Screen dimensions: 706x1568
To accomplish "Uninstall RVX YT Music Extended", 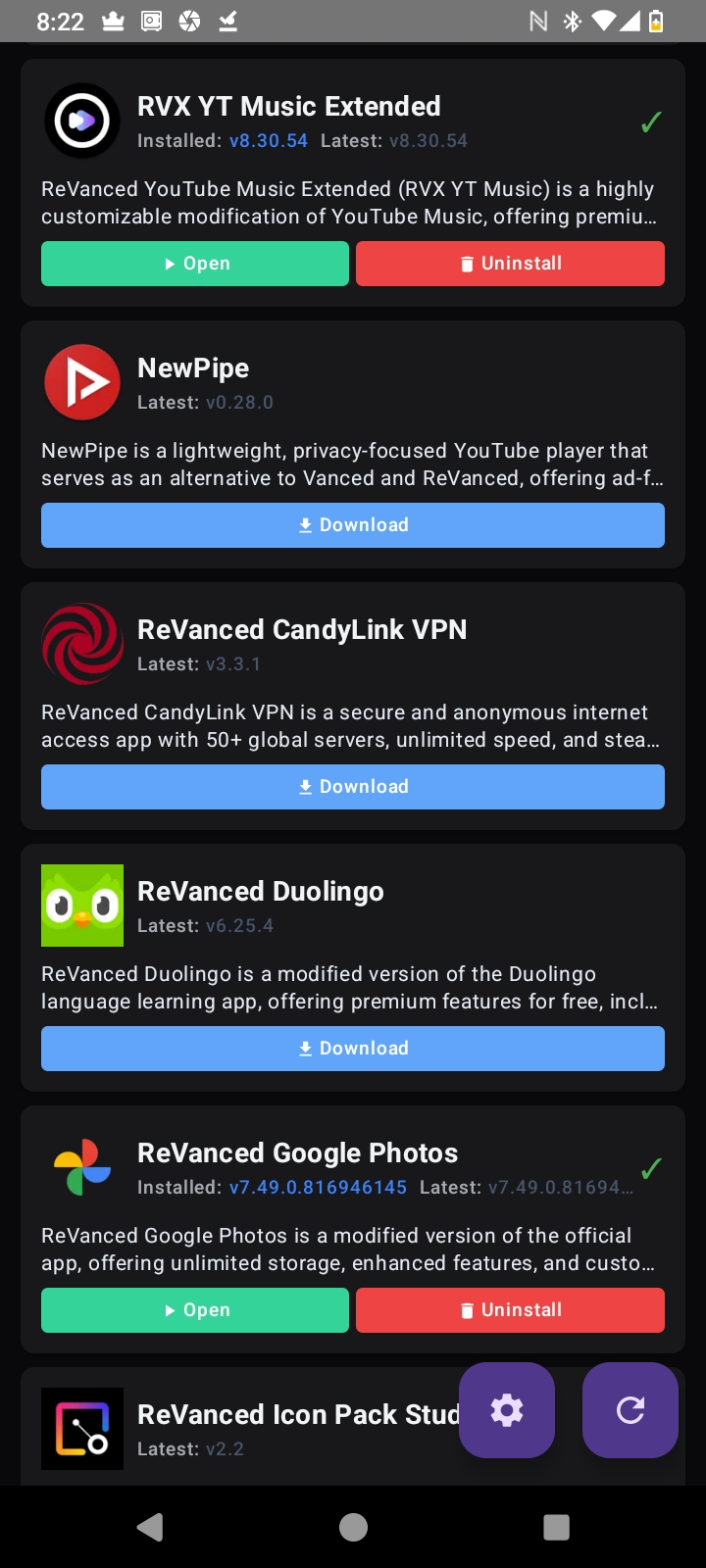I will pos(510,264).
